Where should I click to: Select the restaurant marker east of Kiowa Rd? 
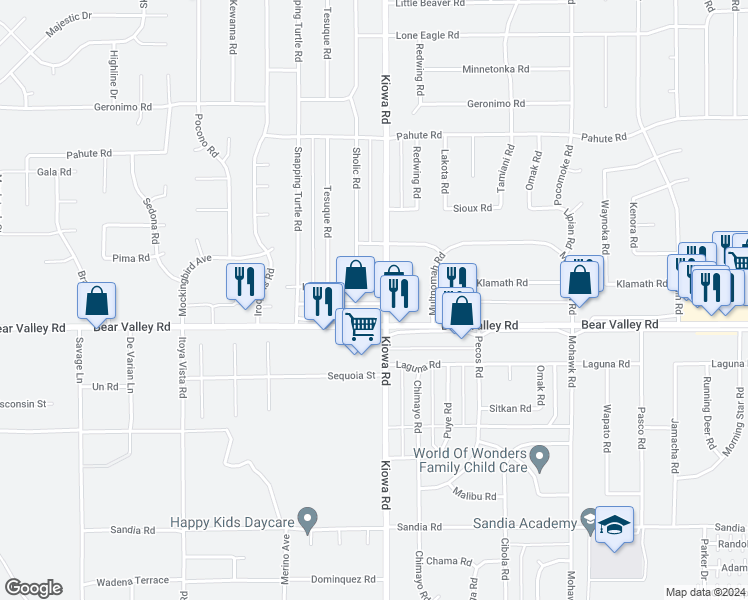point(400,297)
